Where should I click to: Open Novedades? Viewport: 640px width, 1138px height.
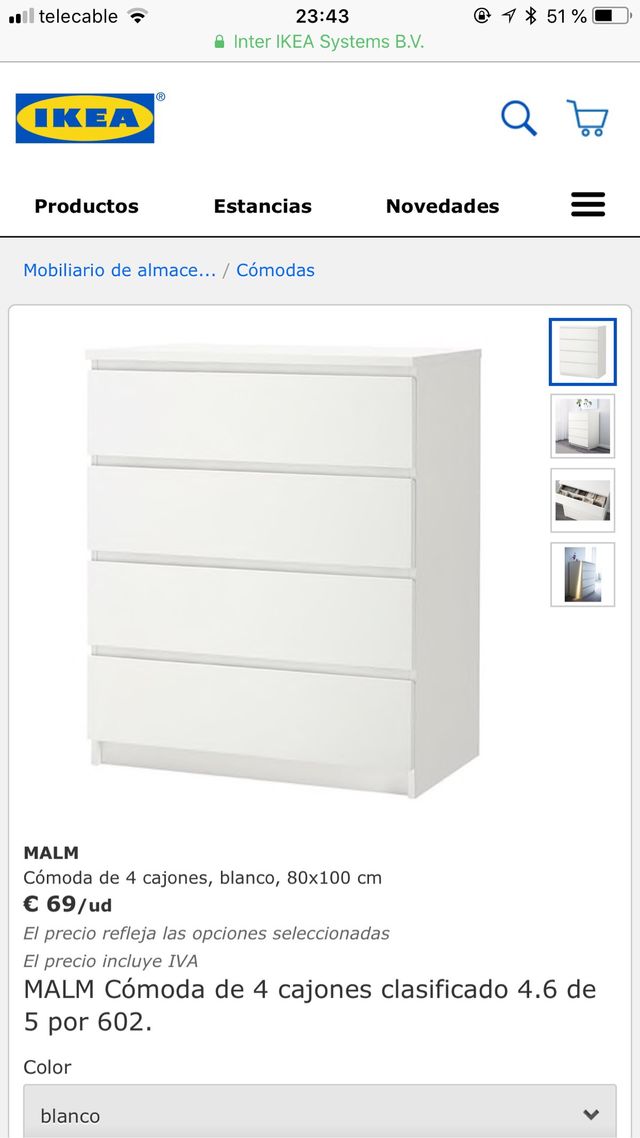442,206
